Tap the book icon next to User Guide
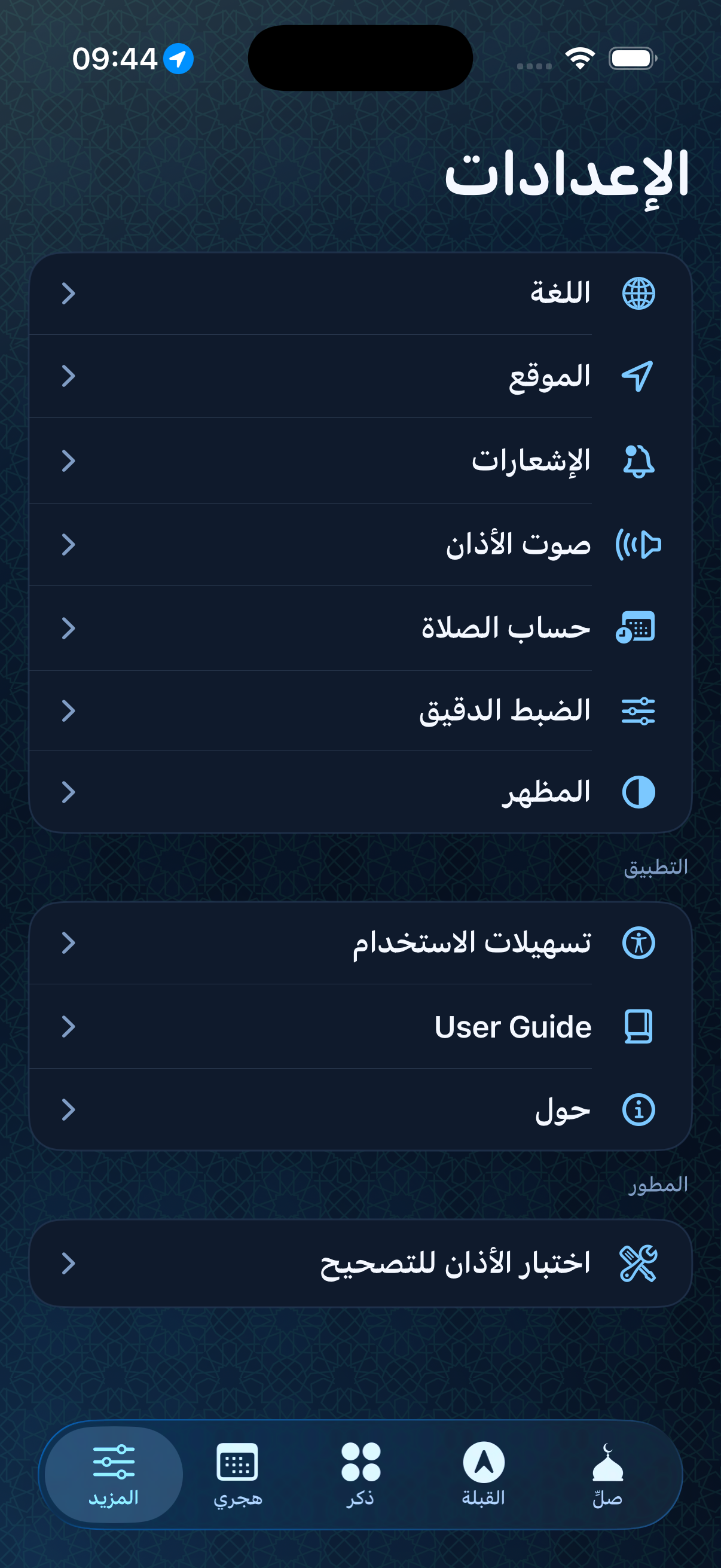The image size is (721, 1568). [638, 1027]
